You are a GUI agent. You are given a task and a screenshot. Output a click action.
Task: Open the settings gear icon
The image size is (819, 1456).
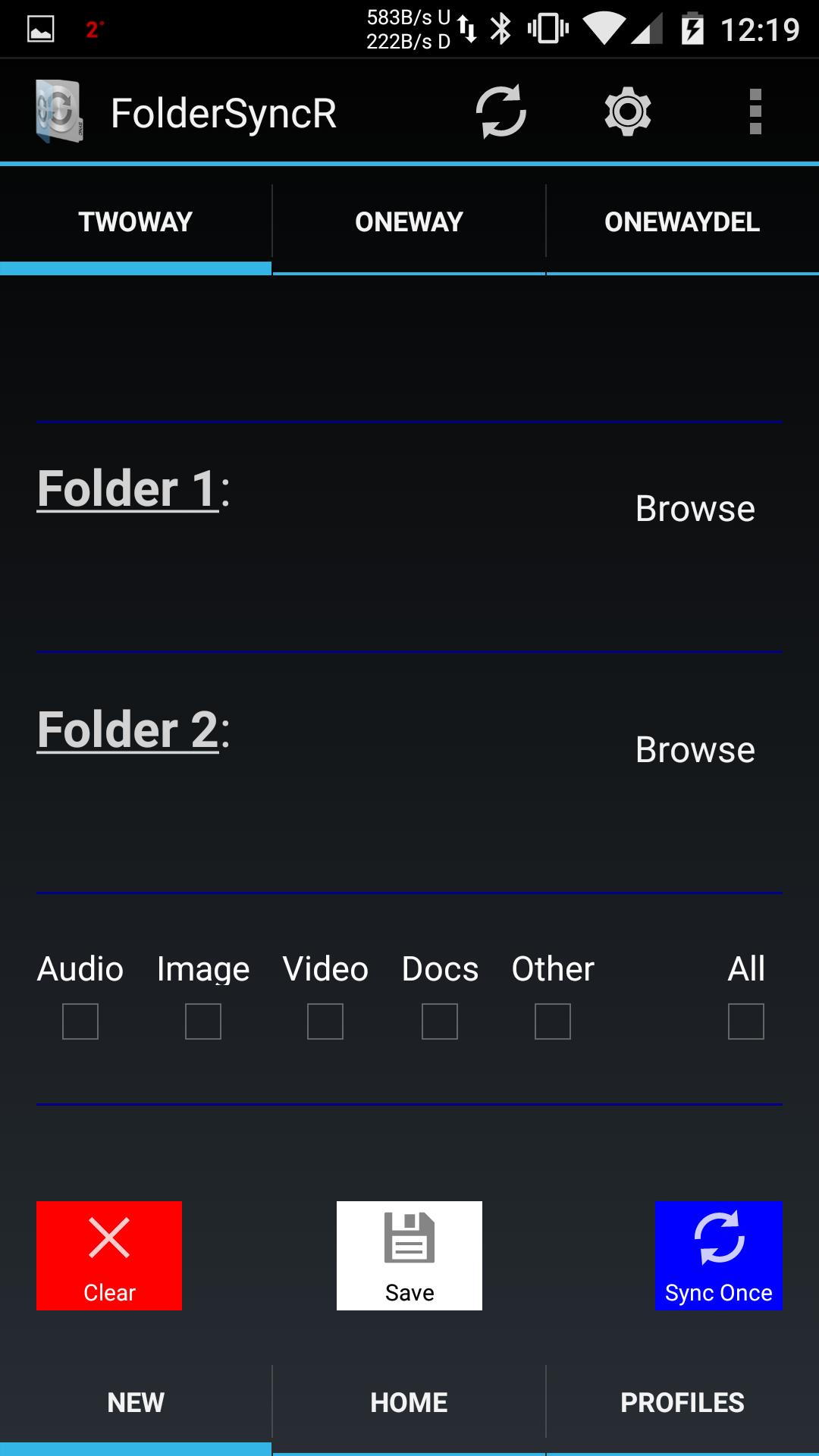626,112
